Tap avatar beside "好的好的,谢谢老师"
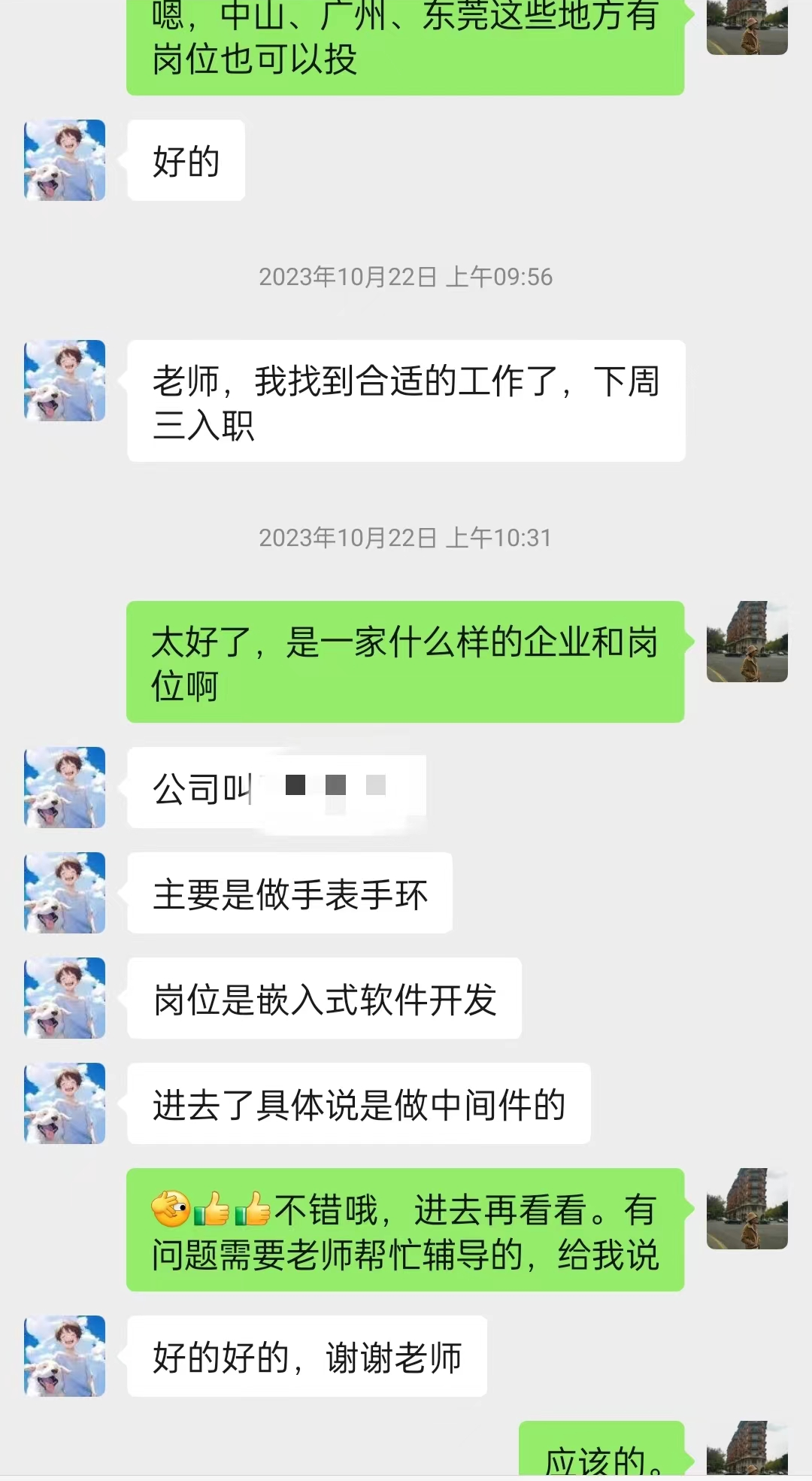Viewport: 812px width, 1481px height. pos(65,1356)
